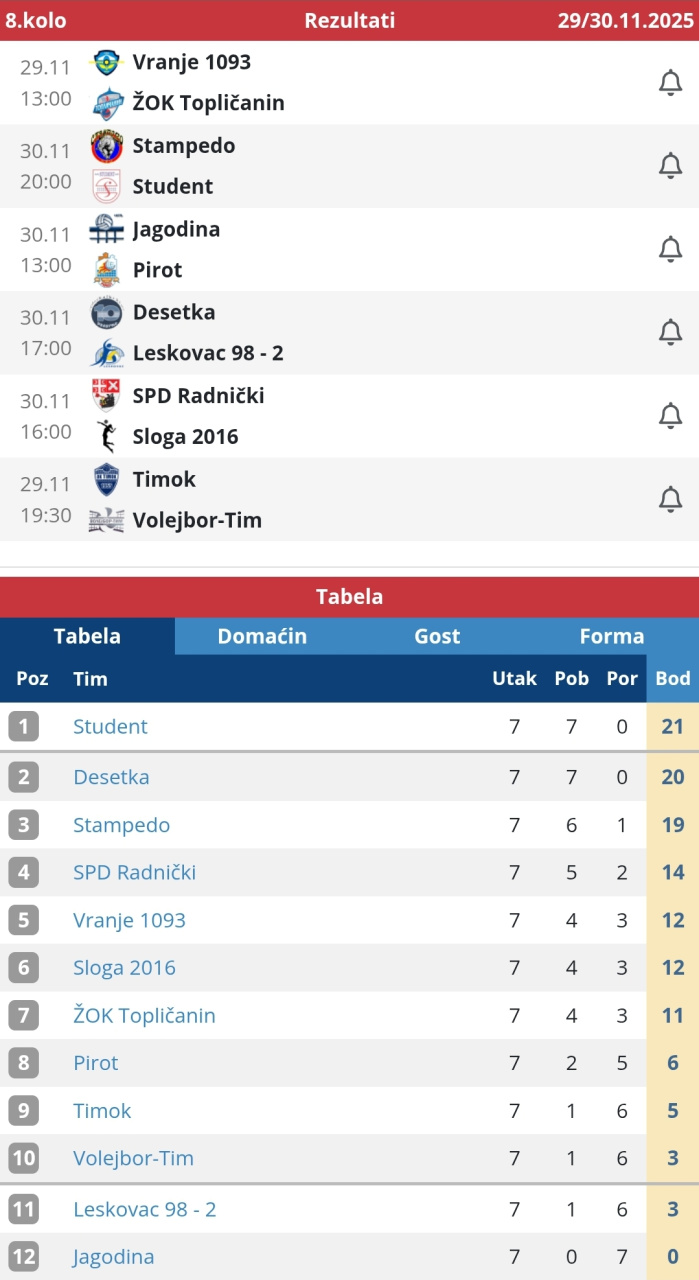
Task: View Stampedo team from the table
Action: 121,825
